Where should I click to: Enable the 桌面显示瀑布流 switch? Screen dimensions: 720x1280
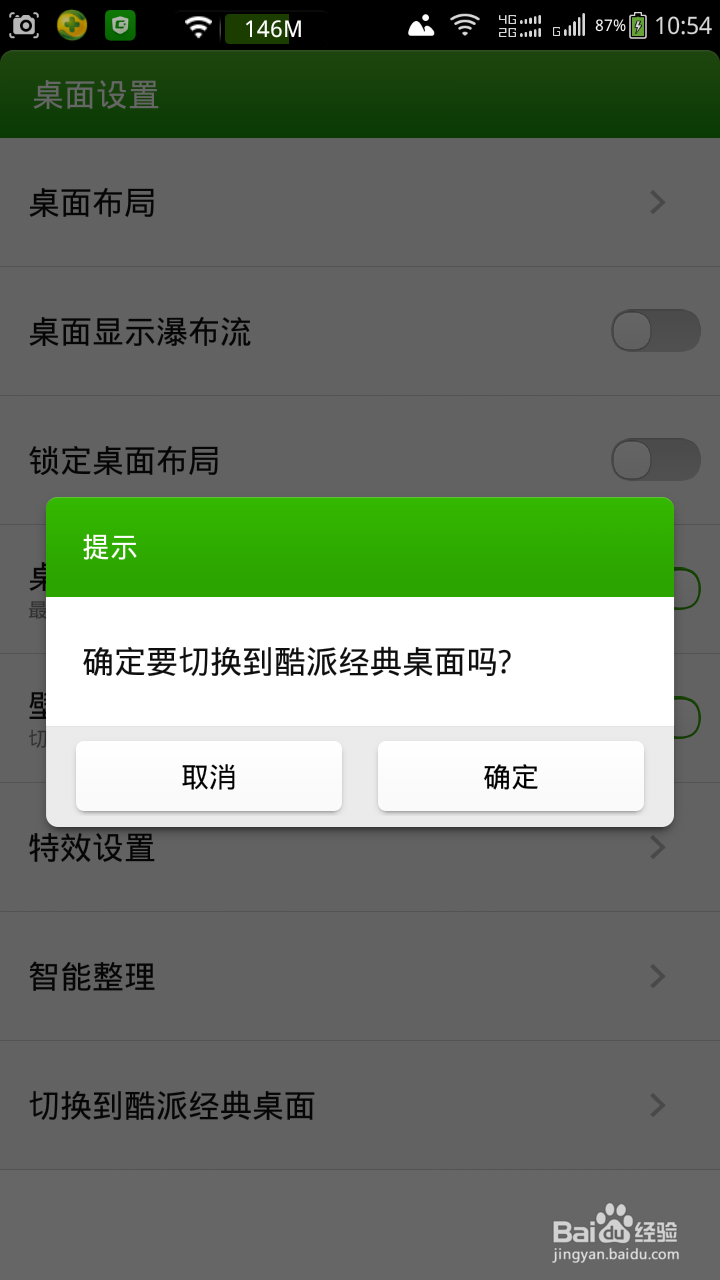coord(655,331)
